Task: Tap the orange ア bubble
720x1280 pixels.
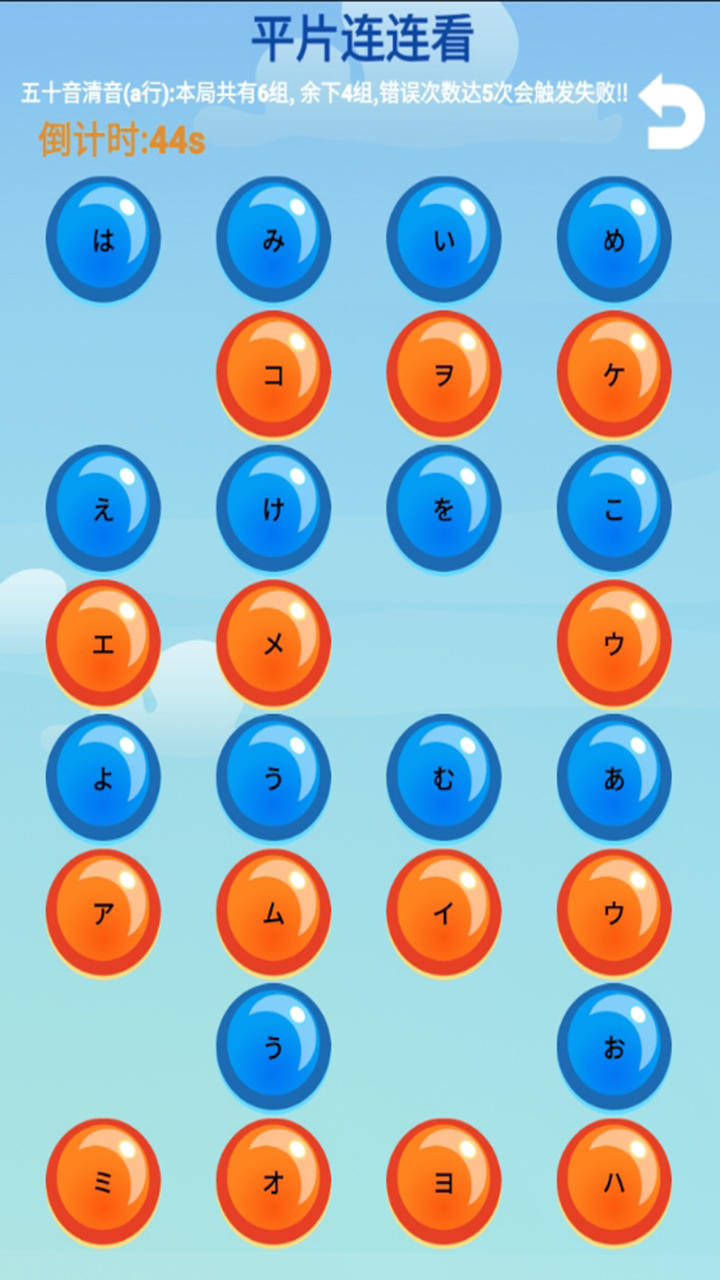Action: (103, 913)
